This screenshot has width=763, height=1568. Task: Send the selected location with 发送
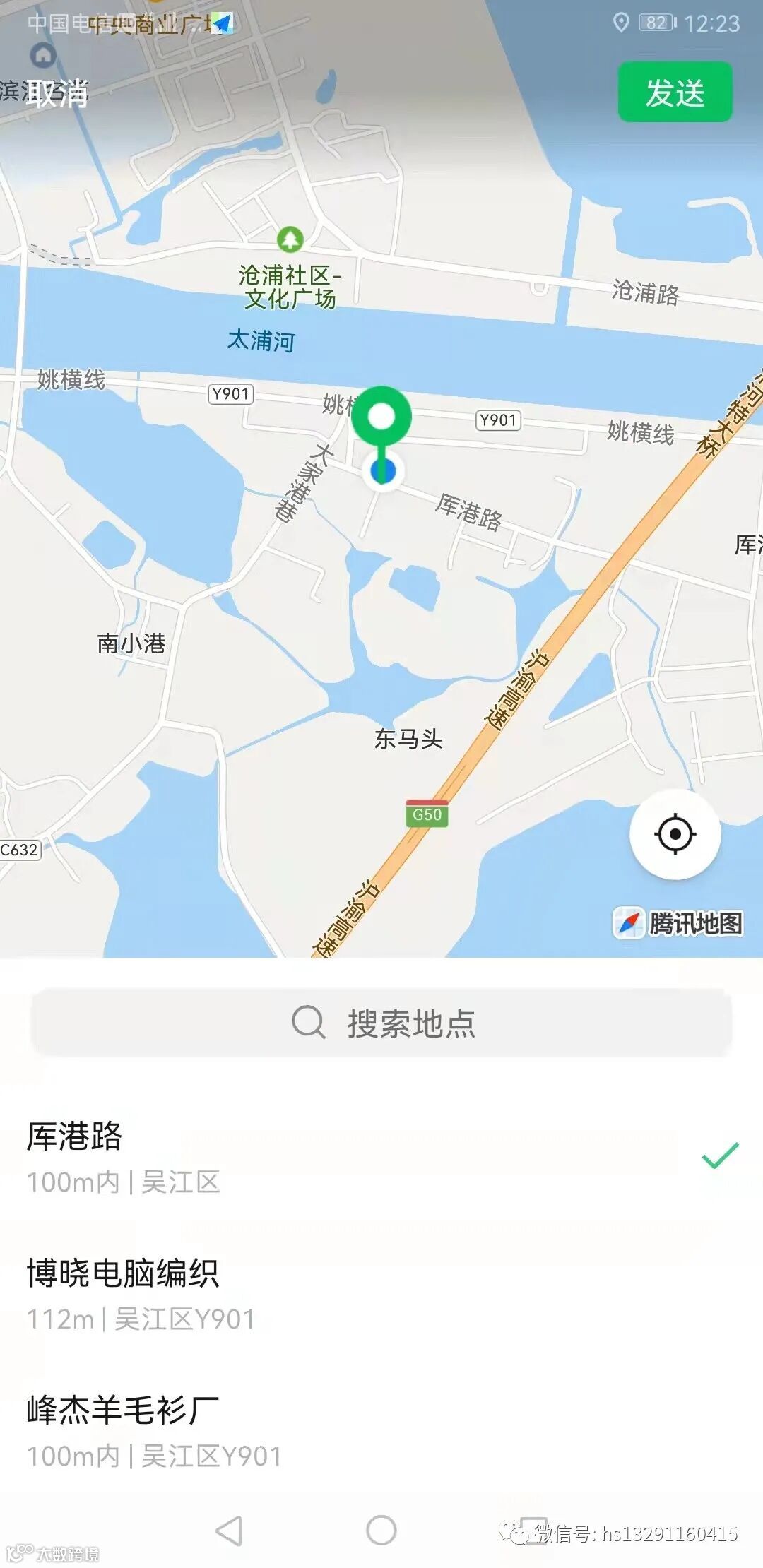(x=675, y=93)
